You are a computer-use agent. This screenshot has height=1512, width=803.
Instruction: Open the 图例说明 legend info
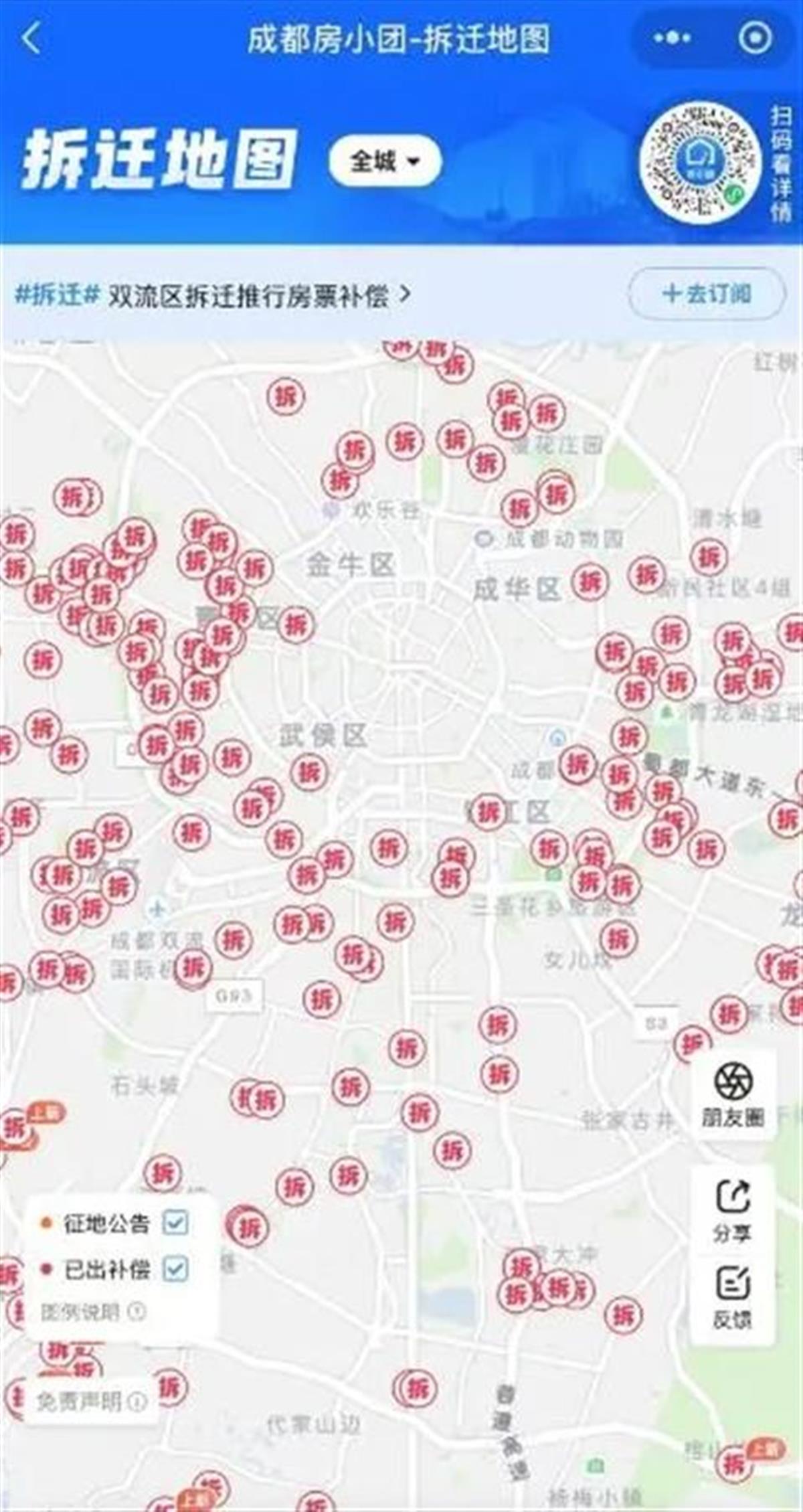click(x=92, y=1312)
